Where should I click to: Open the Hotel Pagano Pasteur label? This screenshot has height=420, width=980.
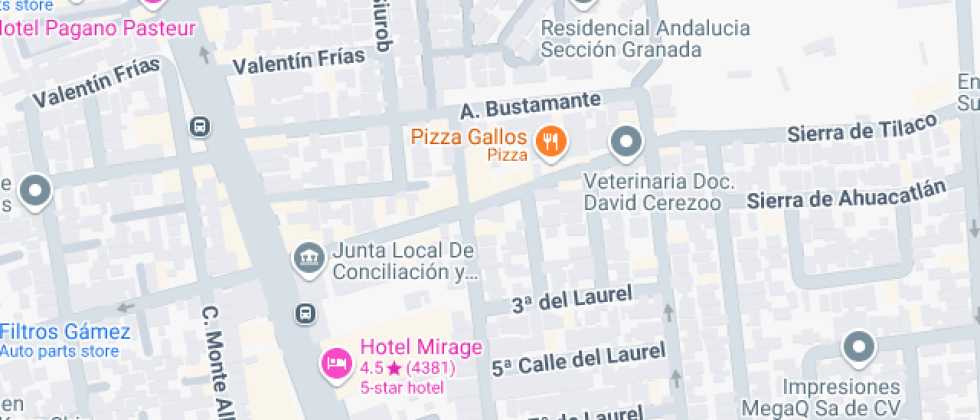pos(96,27)
